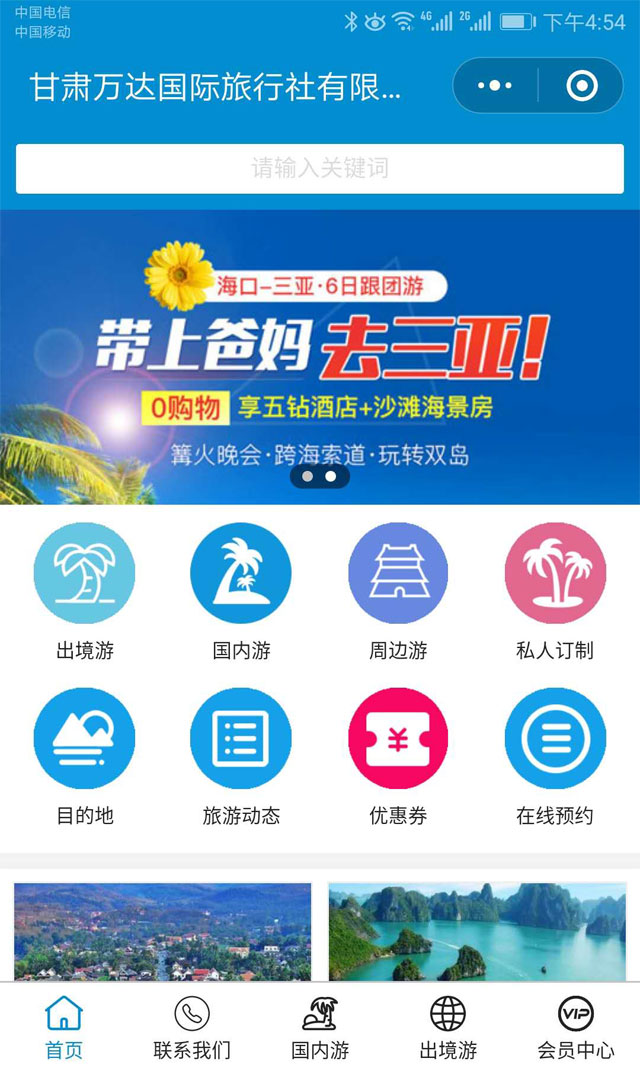The height and width of the screenshot is (1071, 640).
Task: Tap the keyword search field
Action: pos(320,168)
